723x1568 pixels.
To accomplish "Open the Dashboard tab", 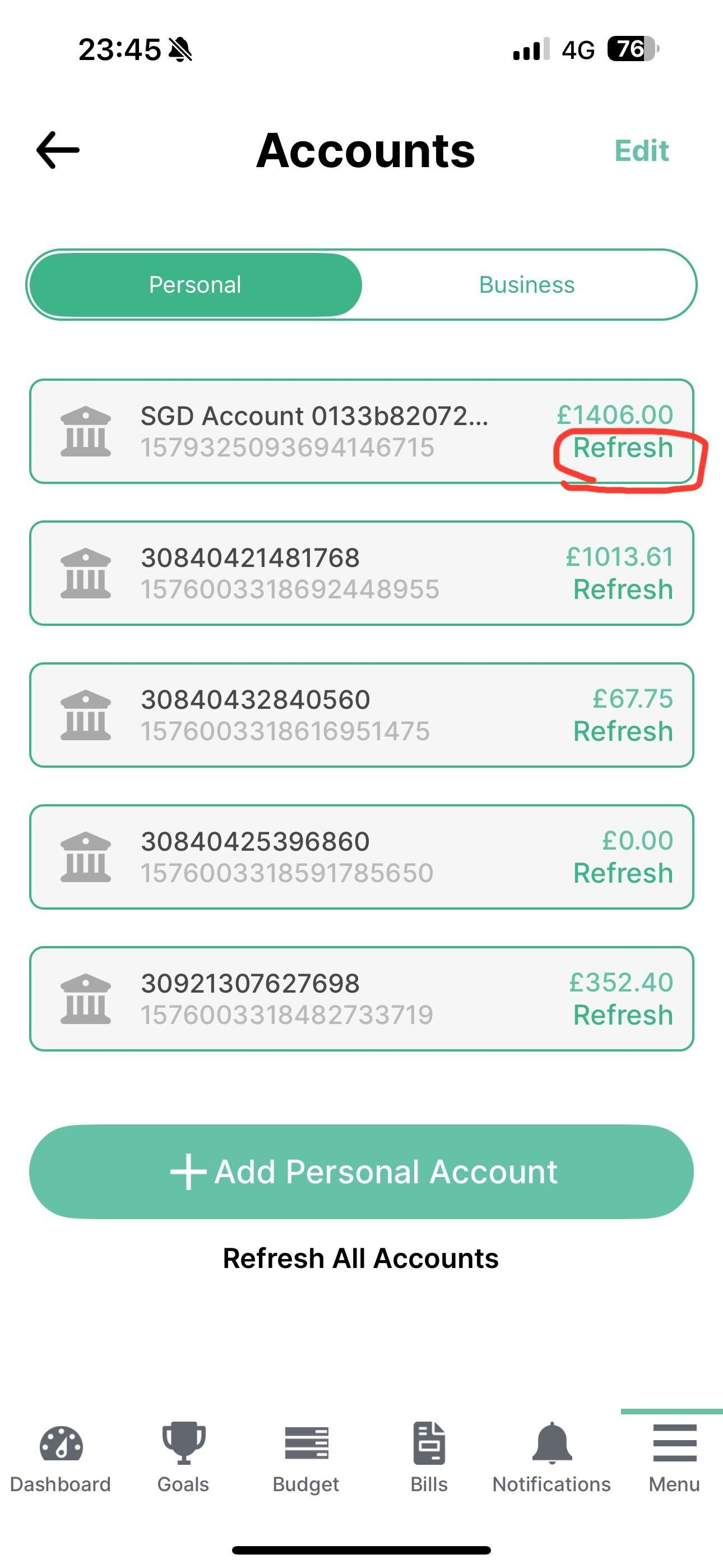I will coord(61,1459).
